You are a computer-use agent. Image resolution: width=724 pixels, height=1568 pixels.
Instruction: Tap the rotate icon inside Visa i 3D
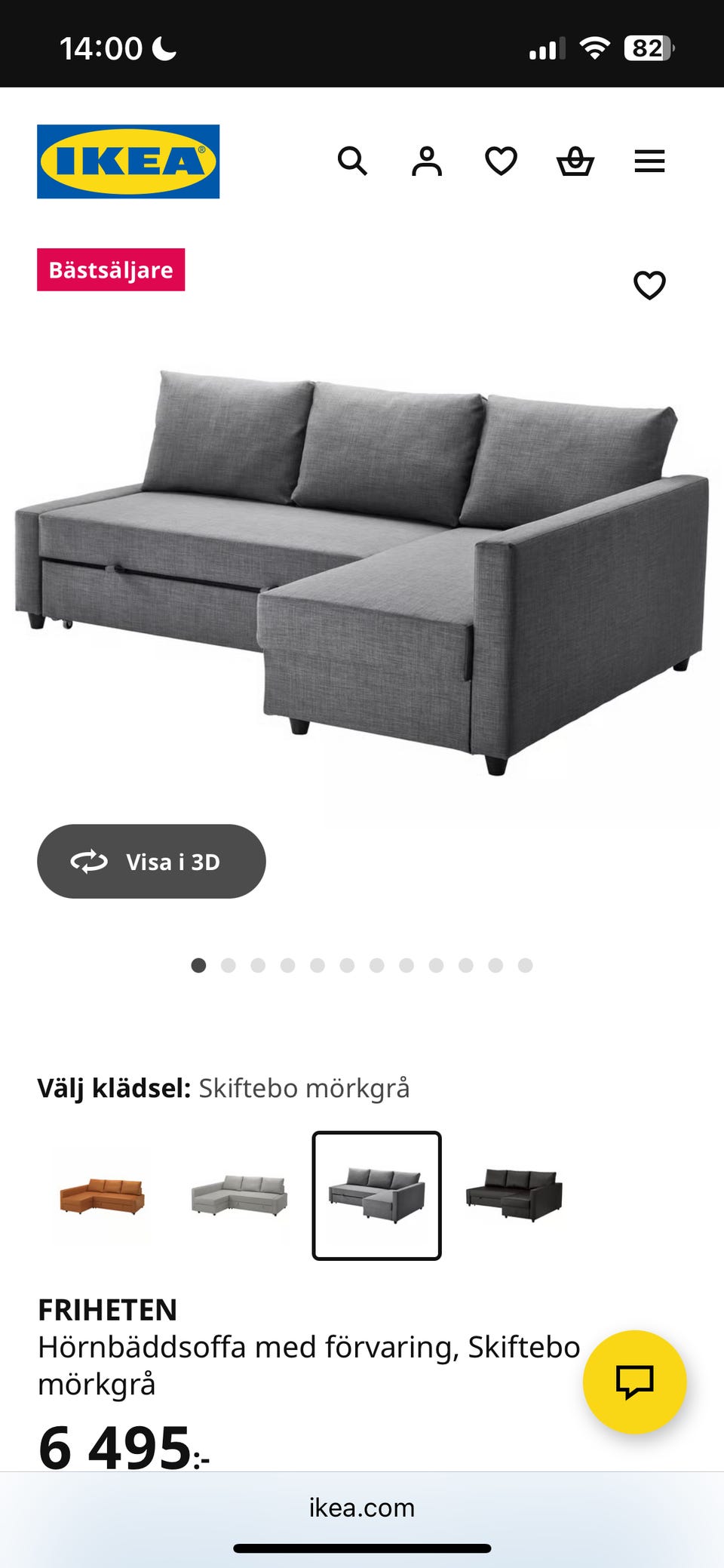[x=89, y=861]
